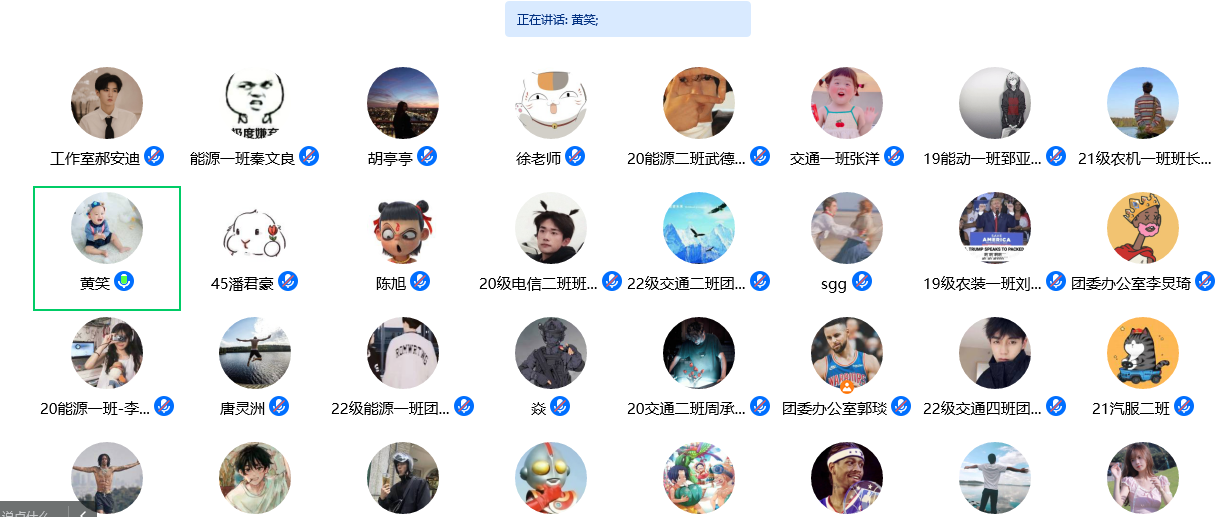Open 21汽服二班's participant tile
Viewport: 1230px width, 517px height.
pos(1143,353)
